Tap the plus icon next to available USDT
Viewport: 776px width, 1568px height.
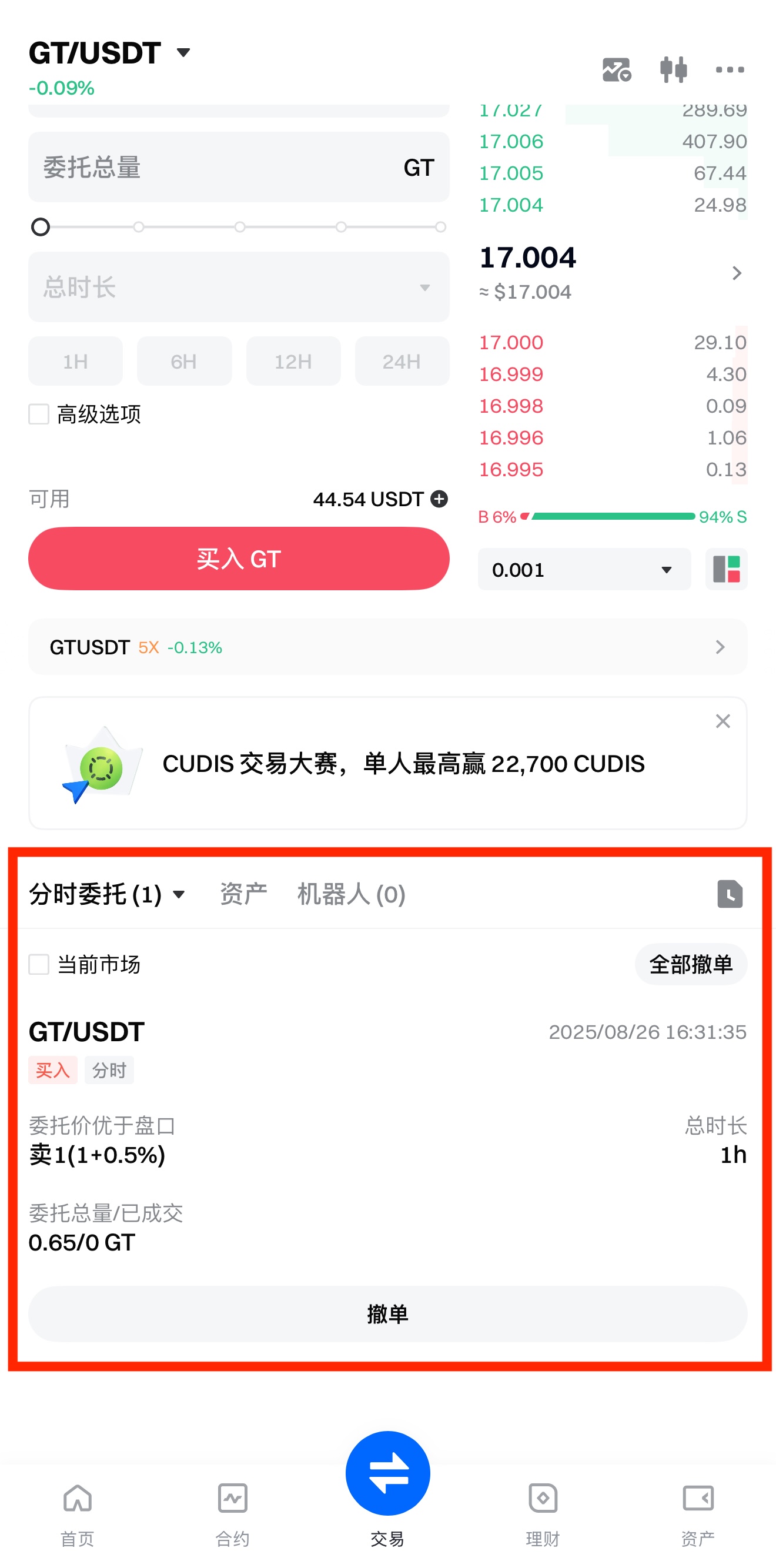point(439,499)
